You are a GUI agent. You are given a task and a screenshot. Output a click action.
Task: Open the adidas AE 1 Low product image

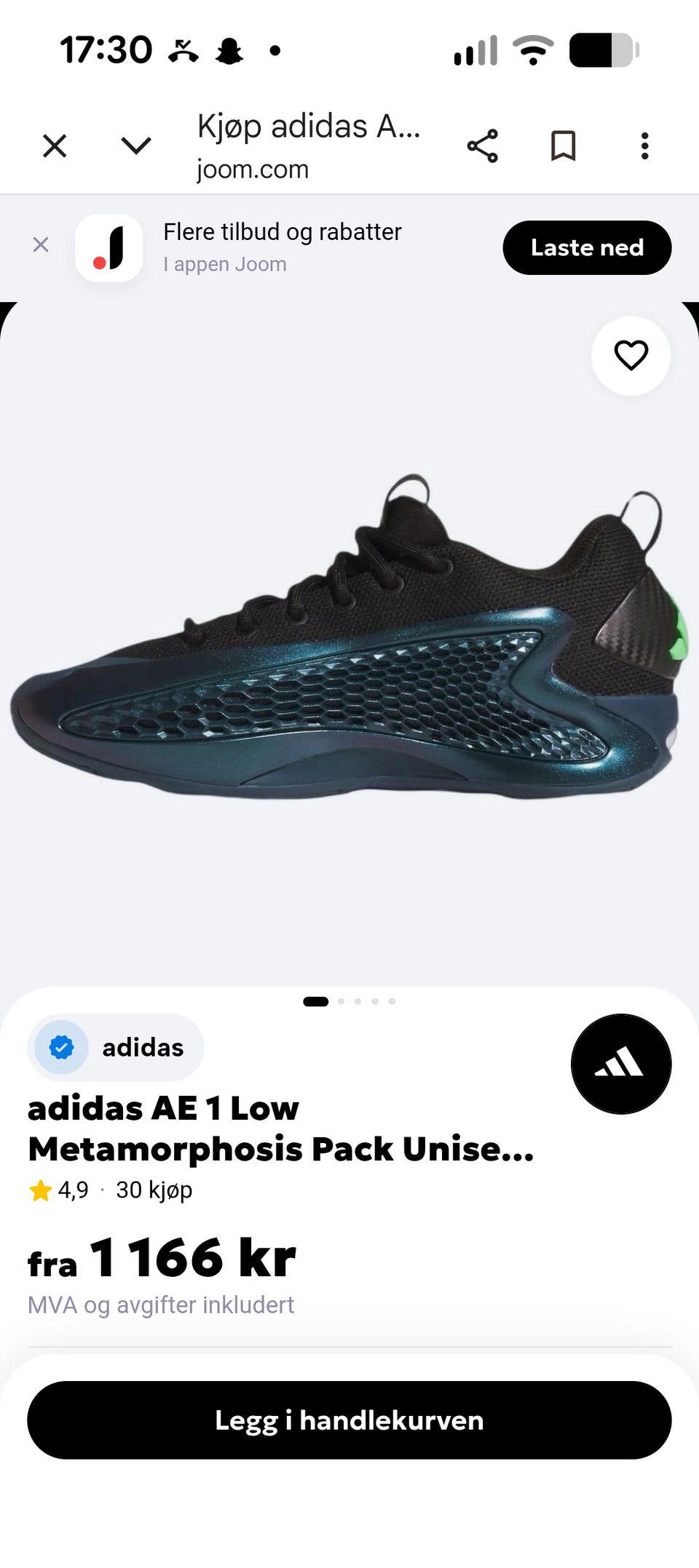click(349, 640)
